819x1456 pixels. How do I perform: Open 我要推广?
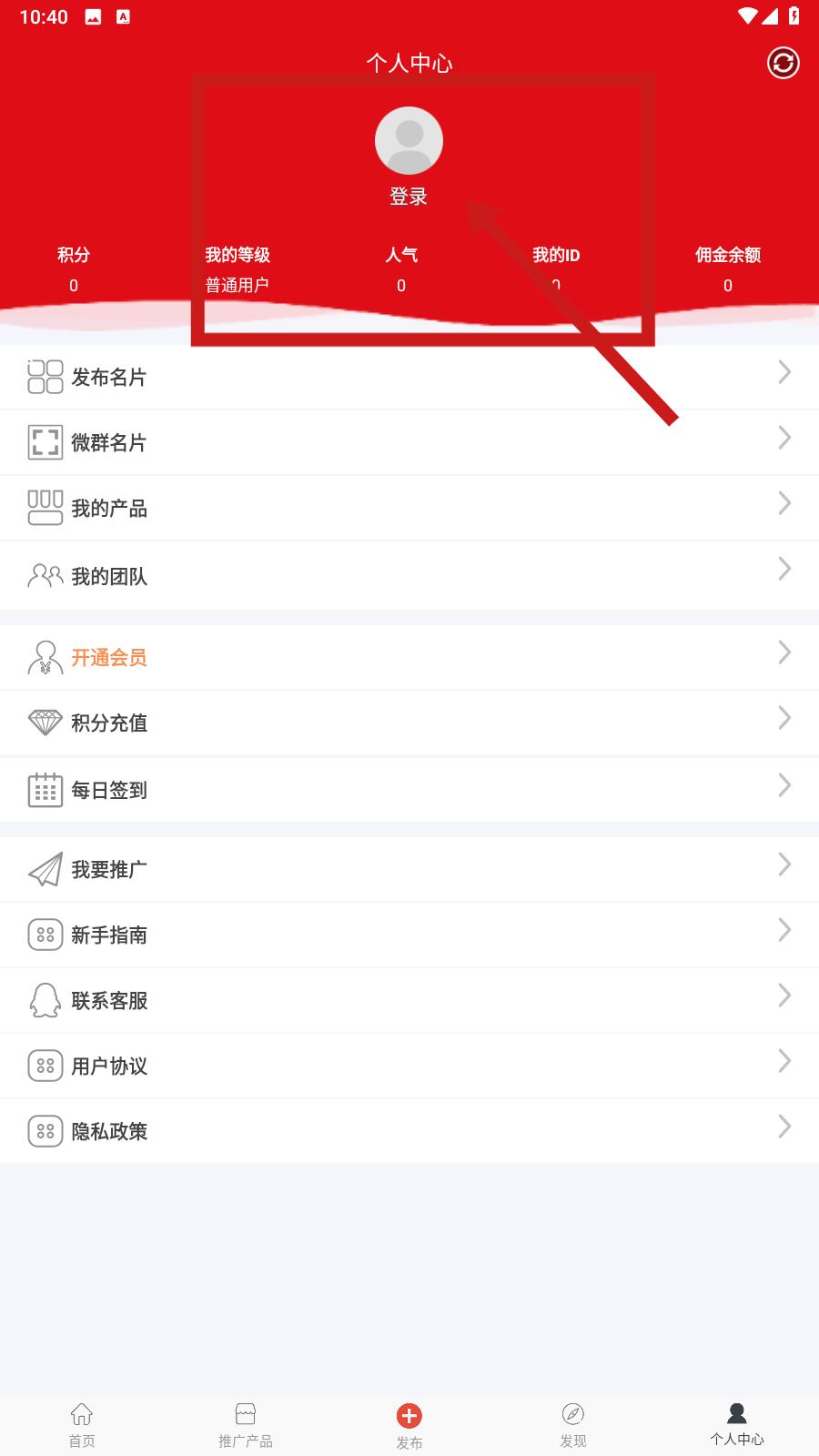pyautogui.click(x=409, y=869)
